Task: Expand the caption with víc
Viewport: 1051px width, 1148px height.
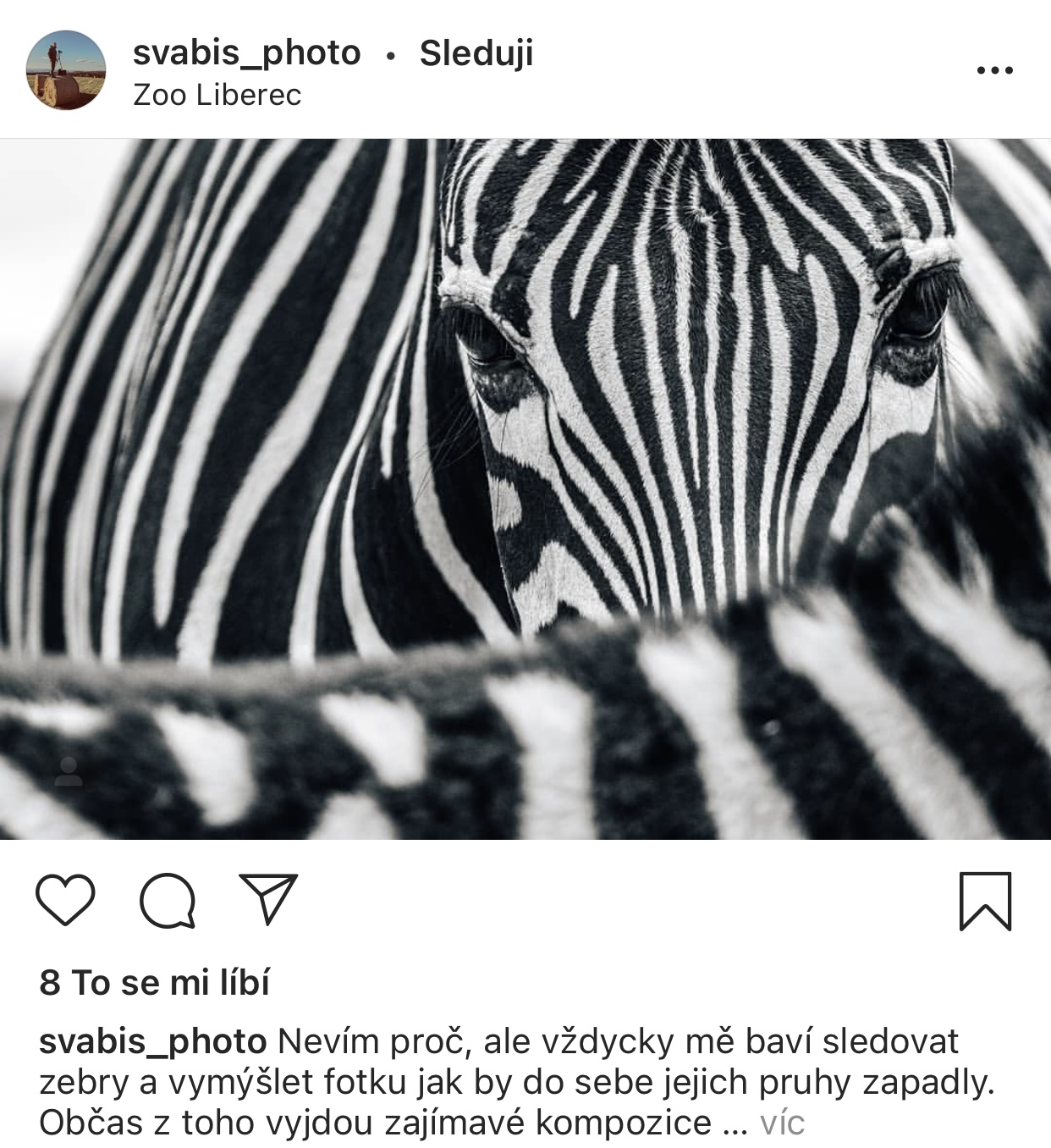Action: coord(782,1123)
